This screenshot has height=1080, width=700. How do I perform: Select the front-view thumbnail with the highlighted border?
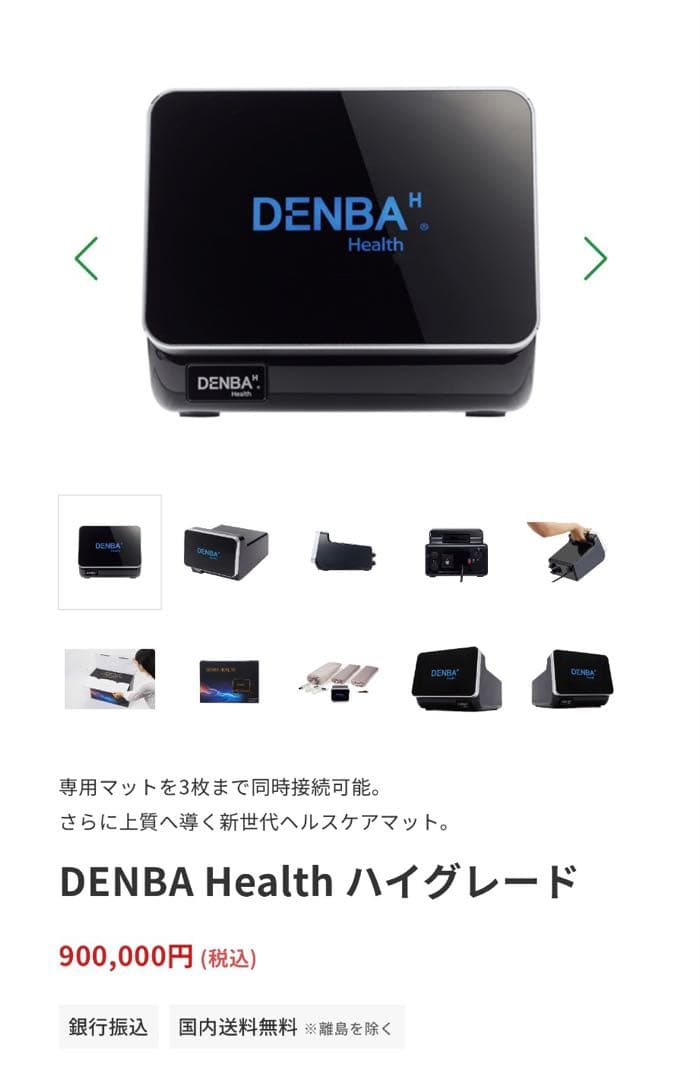[110, 551]
